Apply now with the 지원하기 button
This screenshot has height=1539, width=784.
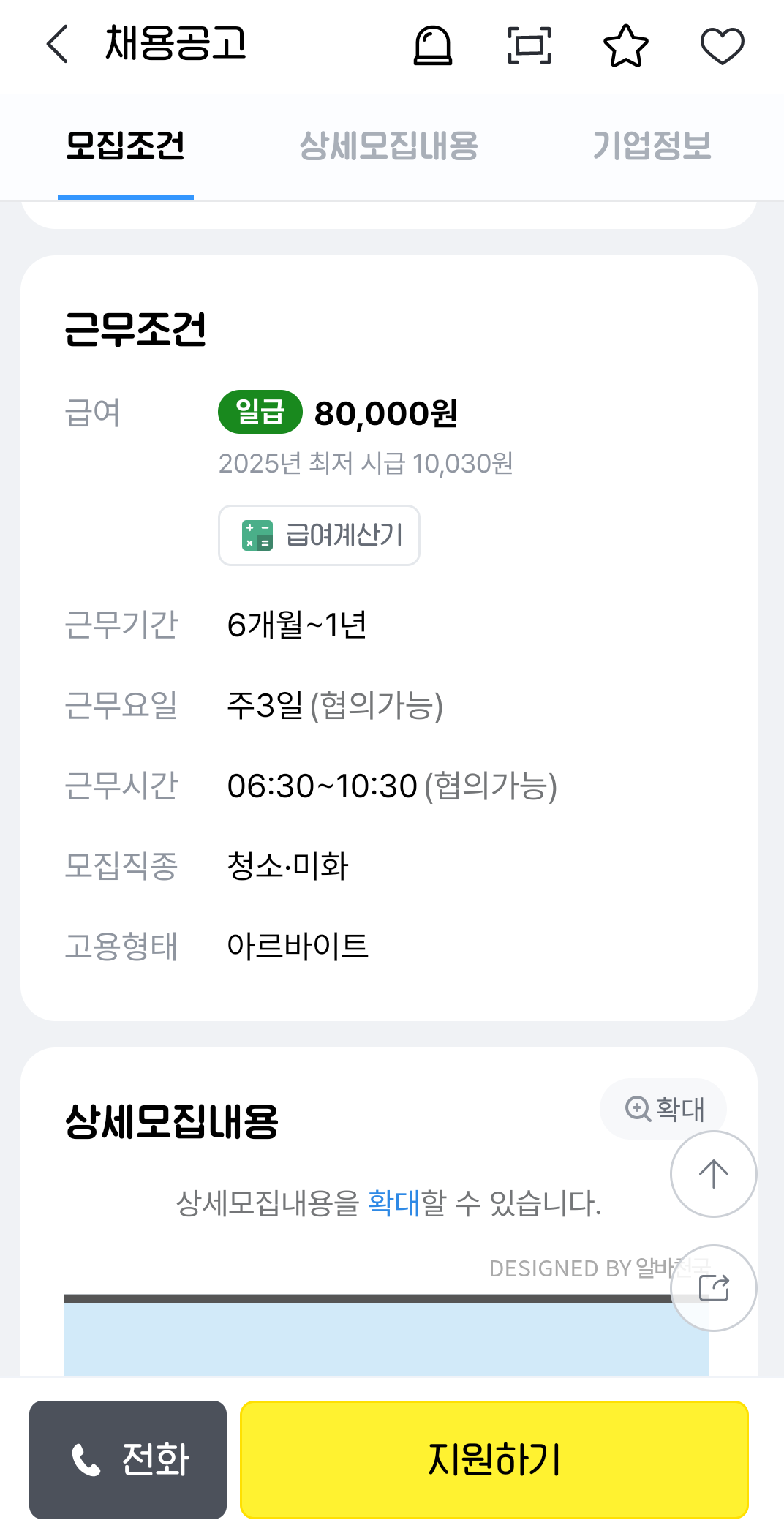pyautogui.click(x=494, y=1460)
